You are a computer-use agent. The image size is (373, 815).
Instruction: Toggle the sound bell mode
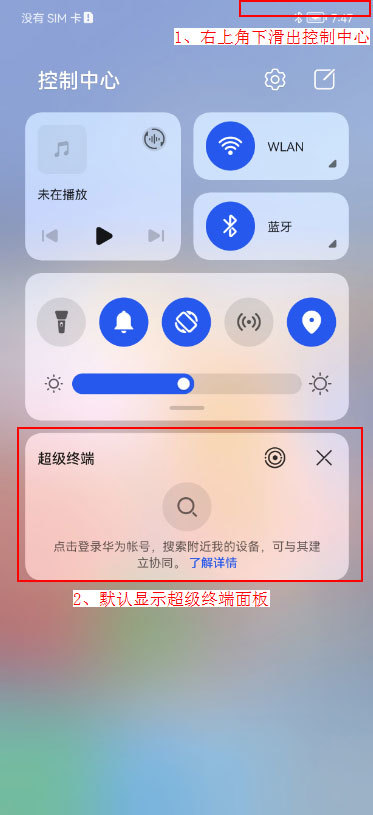click(x=124, y=322)
